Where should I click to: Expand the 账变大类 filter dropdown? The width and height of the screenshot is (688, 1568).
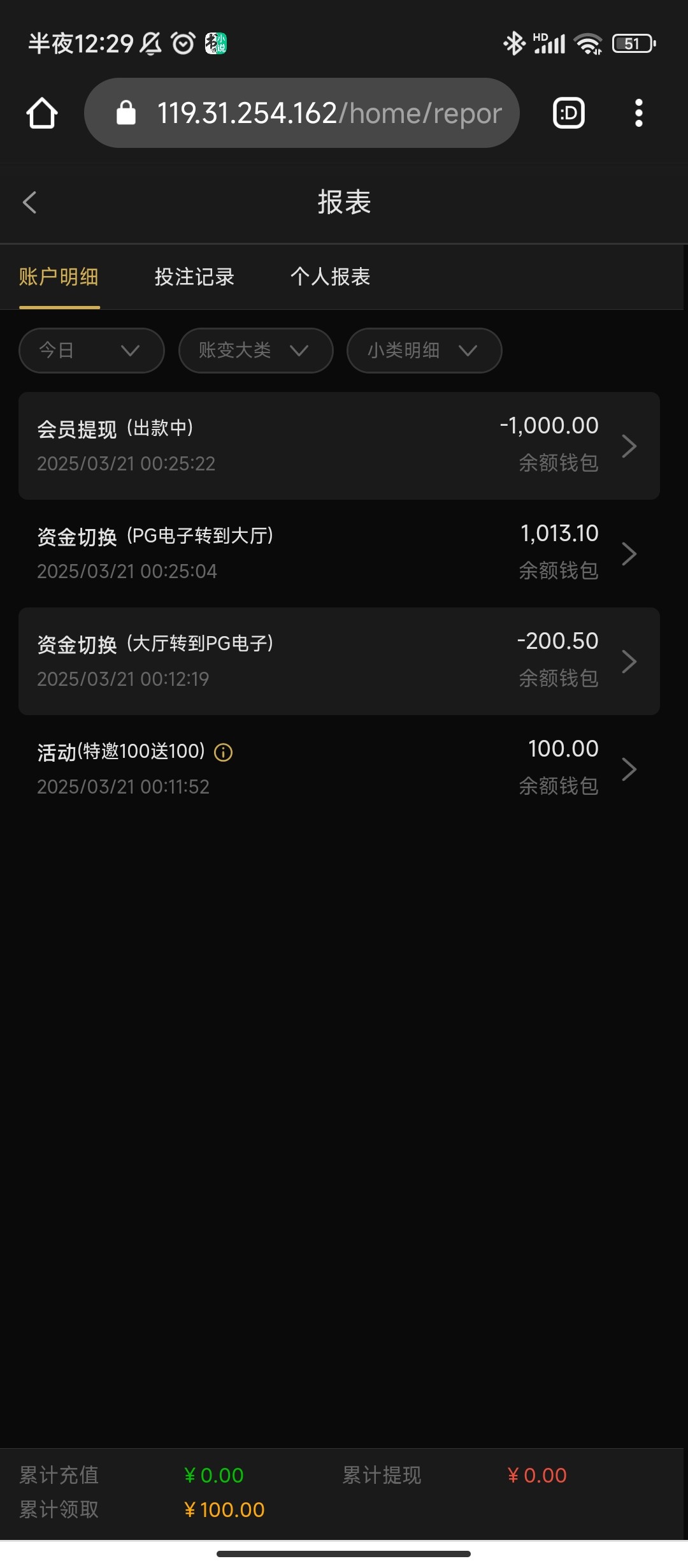tap(256, 351)
